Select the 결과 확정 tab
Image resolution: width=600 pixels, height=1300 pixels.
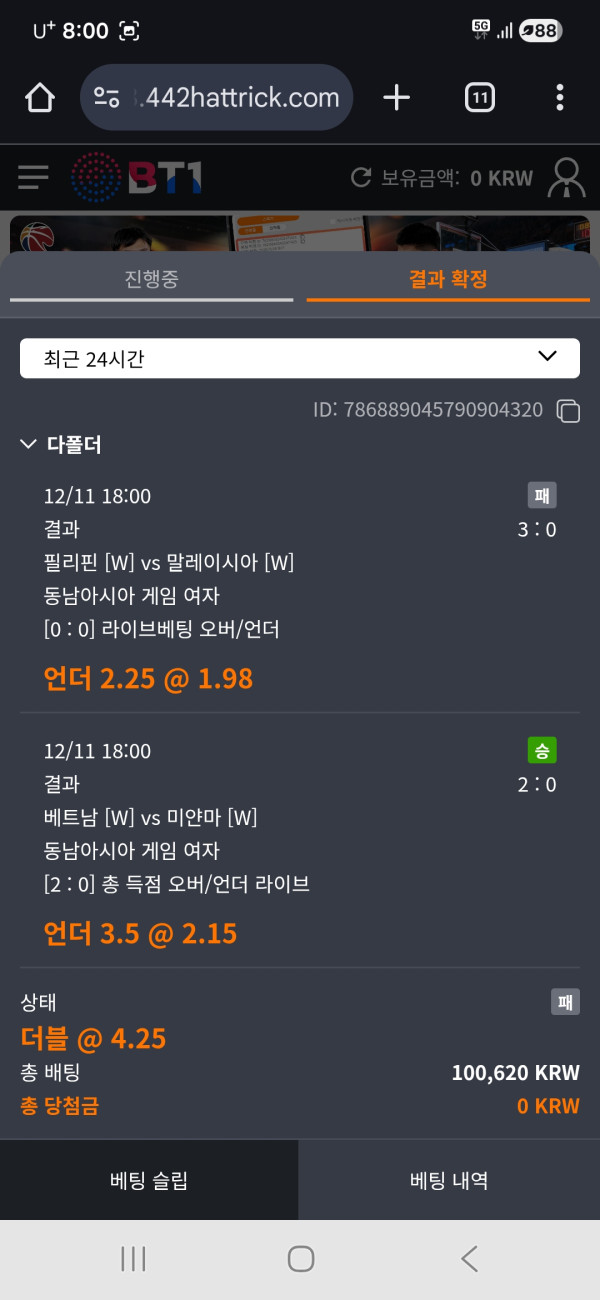(448, 279)
